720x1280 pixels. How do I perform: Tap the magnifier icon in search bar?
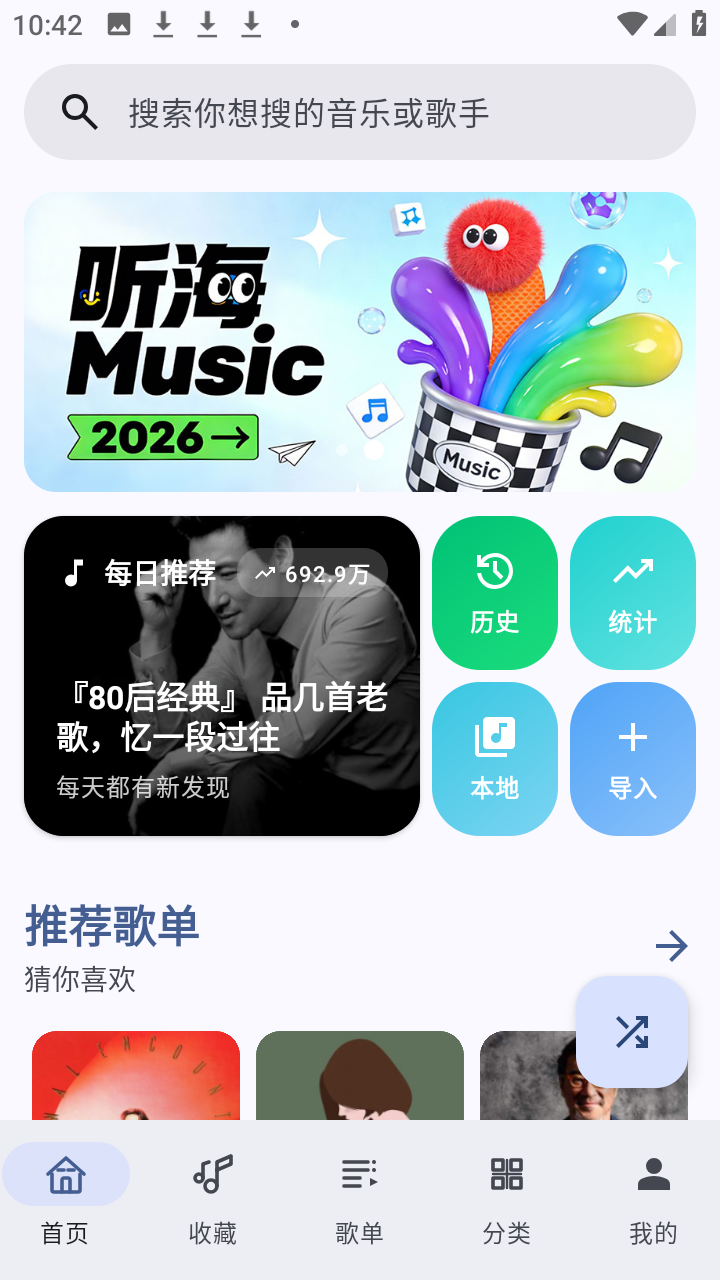coord(79,112)
